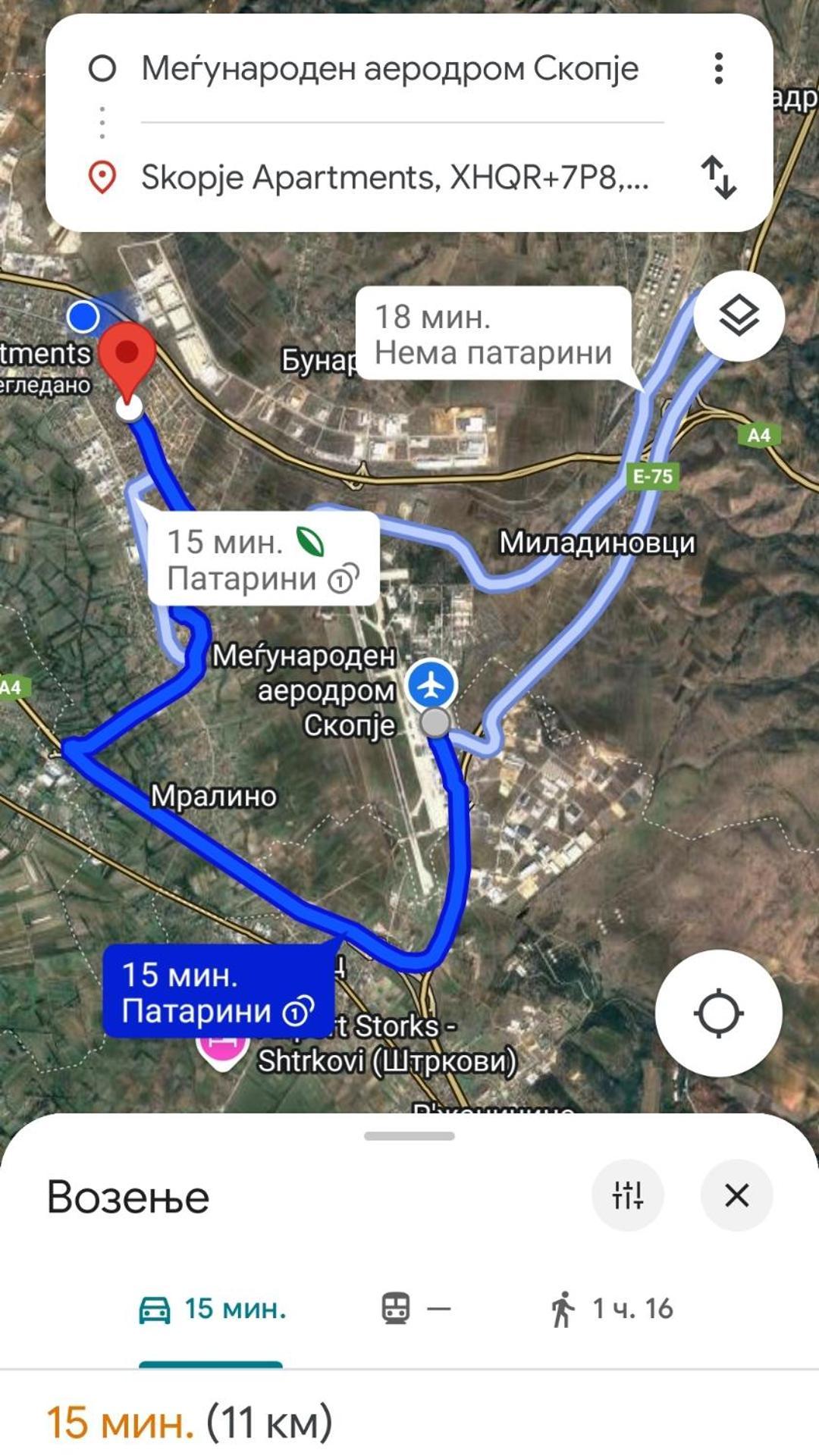Switch to the driving tab, 15 мин.
Image resolution: width=819 pixels, height=1456 pixels.
[x=212, y=1308]
